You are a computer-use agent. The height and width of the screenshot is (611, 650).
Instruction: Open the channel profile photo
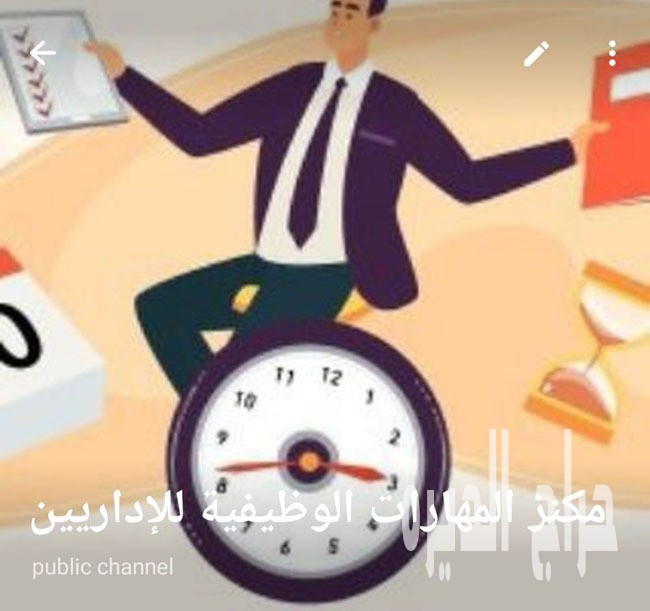point(325,280)
